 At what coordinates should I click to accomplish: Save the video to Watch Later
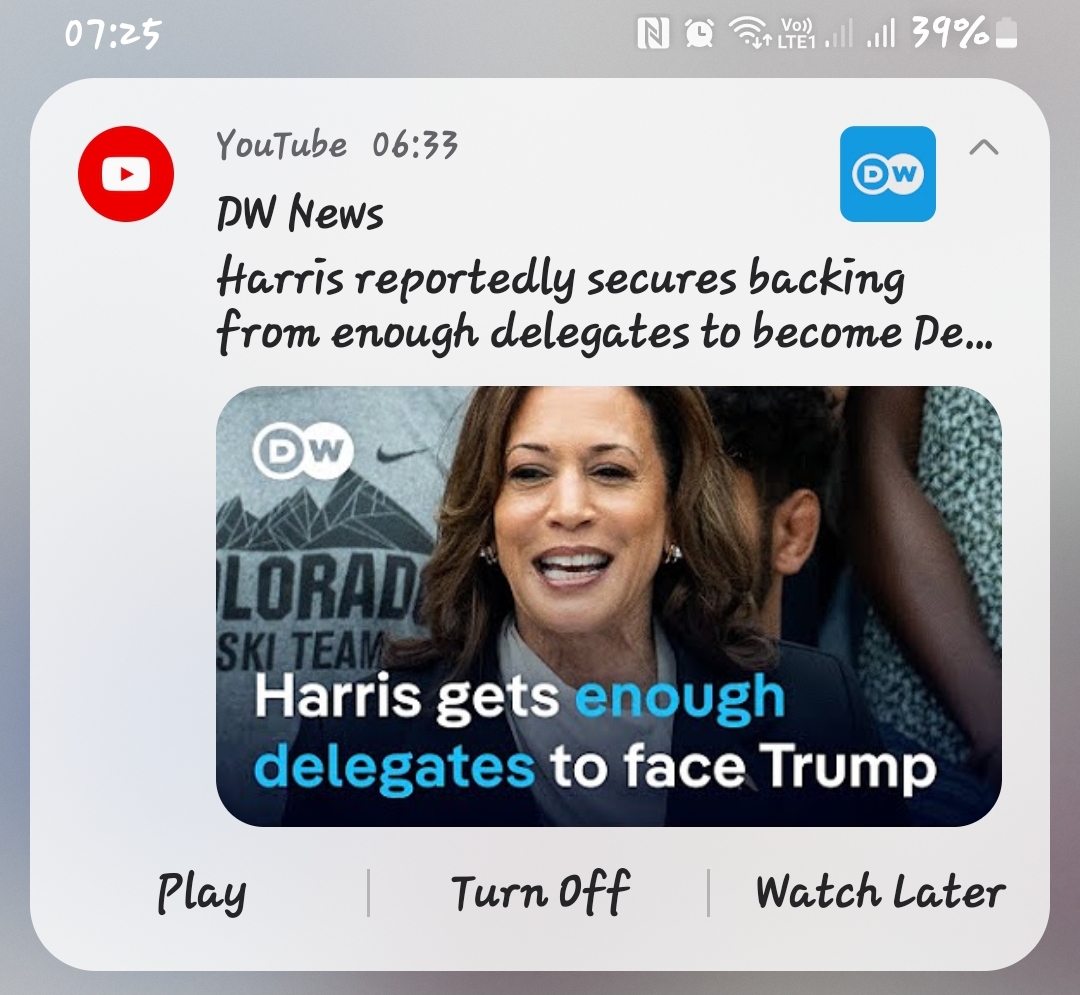tap(880, 893)
